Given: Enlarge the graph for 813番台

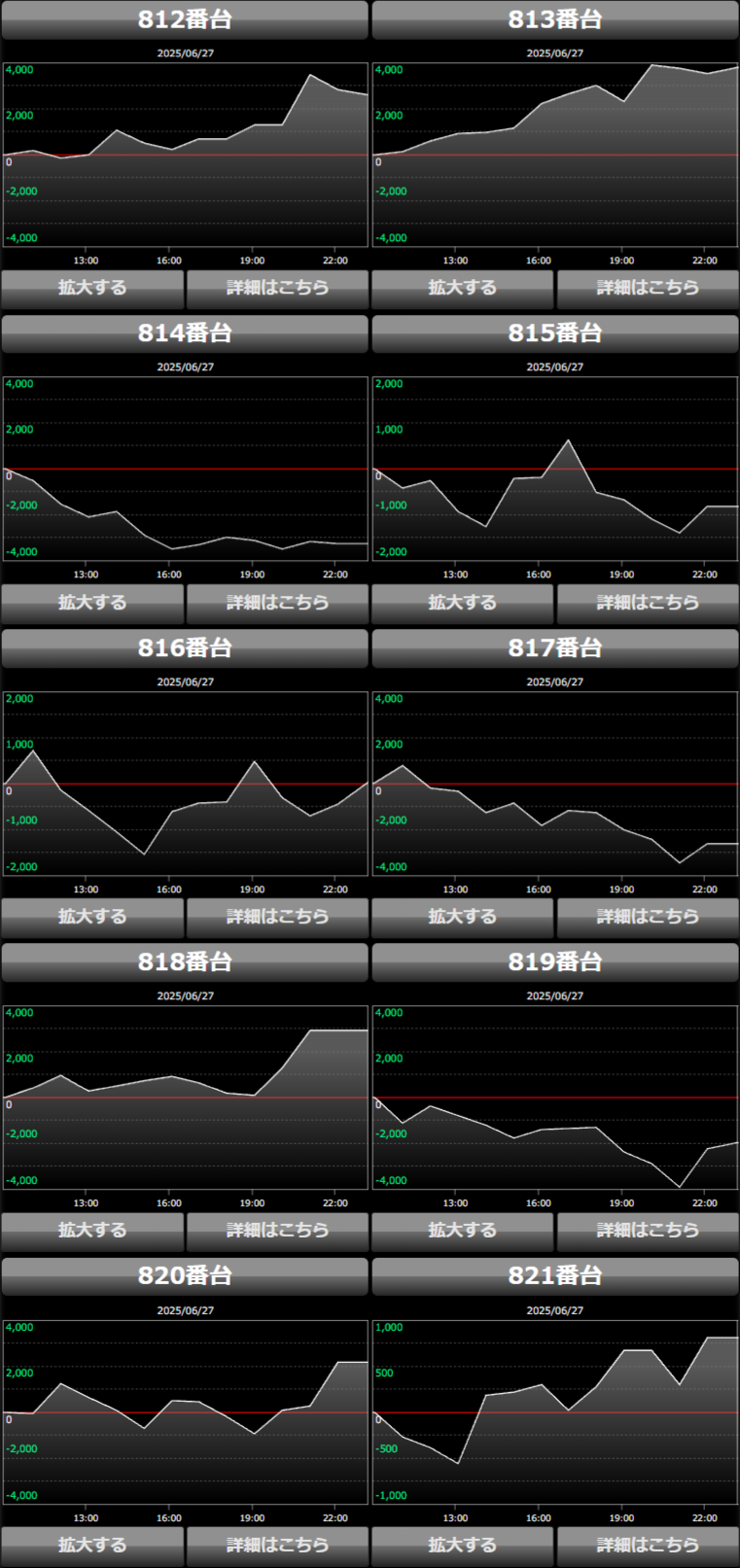Looking at the screenshot, I should pyautogui.click(x=462, y=288).
